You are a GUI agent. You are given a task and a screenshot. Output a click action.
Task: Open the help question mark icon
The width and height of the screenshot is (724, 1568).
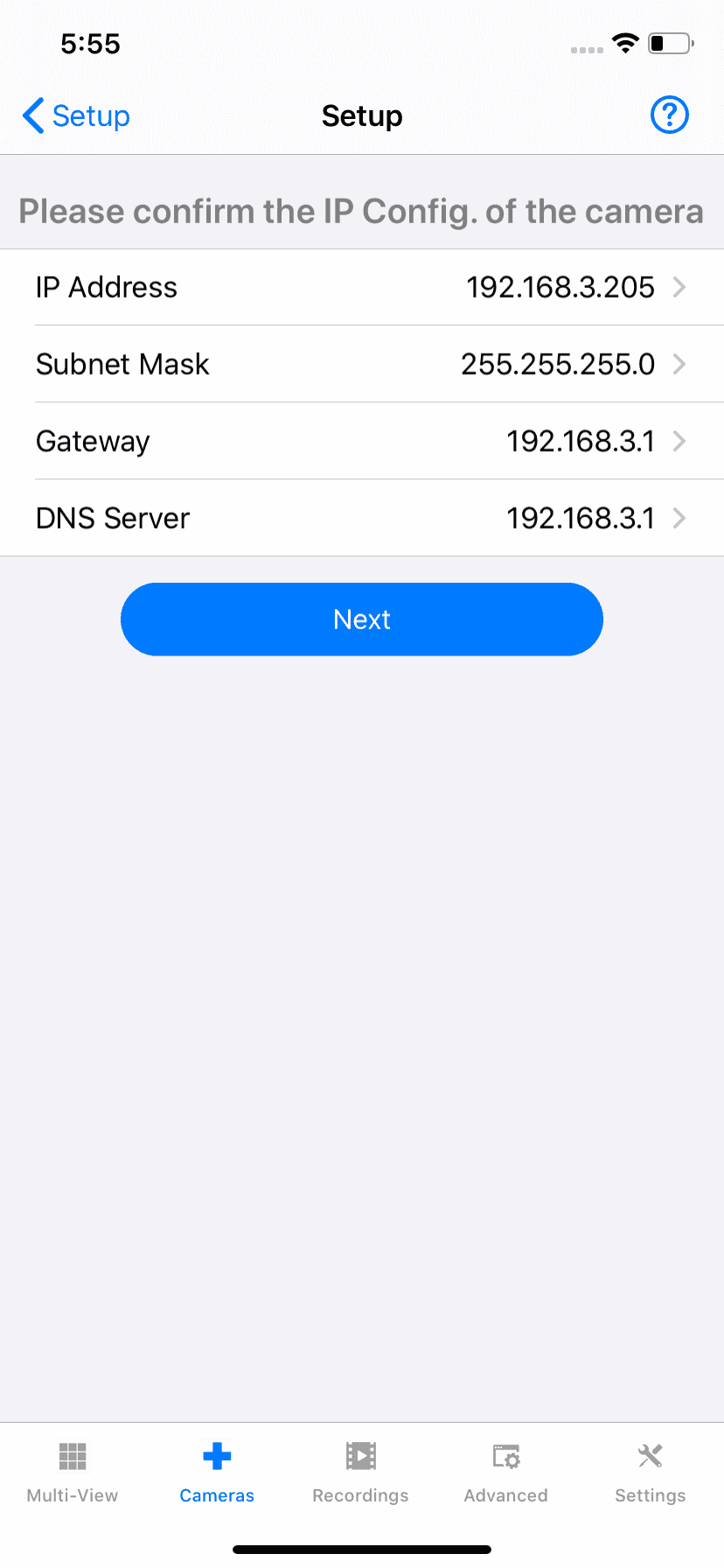coord(670,115)
